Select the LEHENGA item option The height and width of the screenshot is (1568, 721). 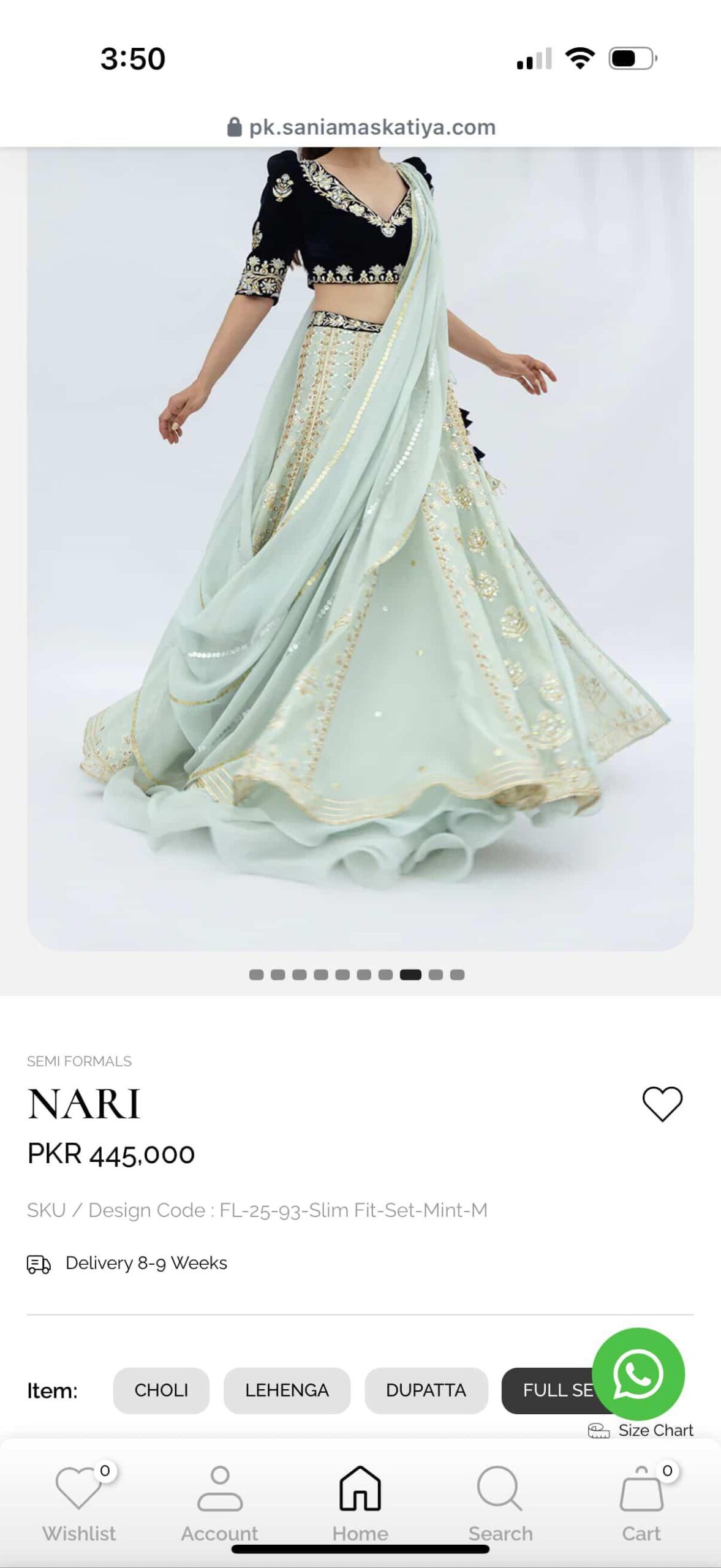click(287, 1390)
